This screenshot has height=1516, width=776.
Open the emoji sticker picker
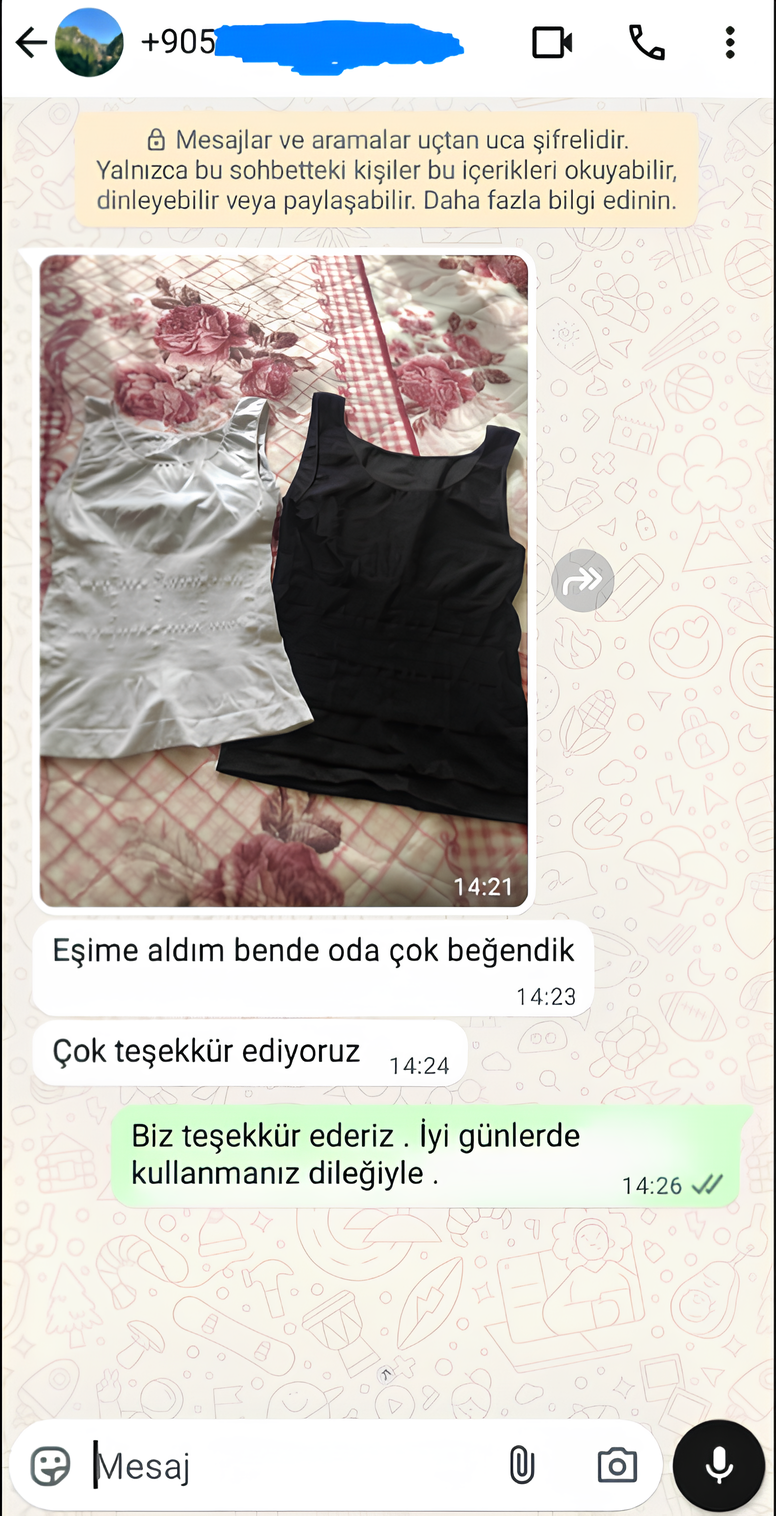click(50, 1467)
